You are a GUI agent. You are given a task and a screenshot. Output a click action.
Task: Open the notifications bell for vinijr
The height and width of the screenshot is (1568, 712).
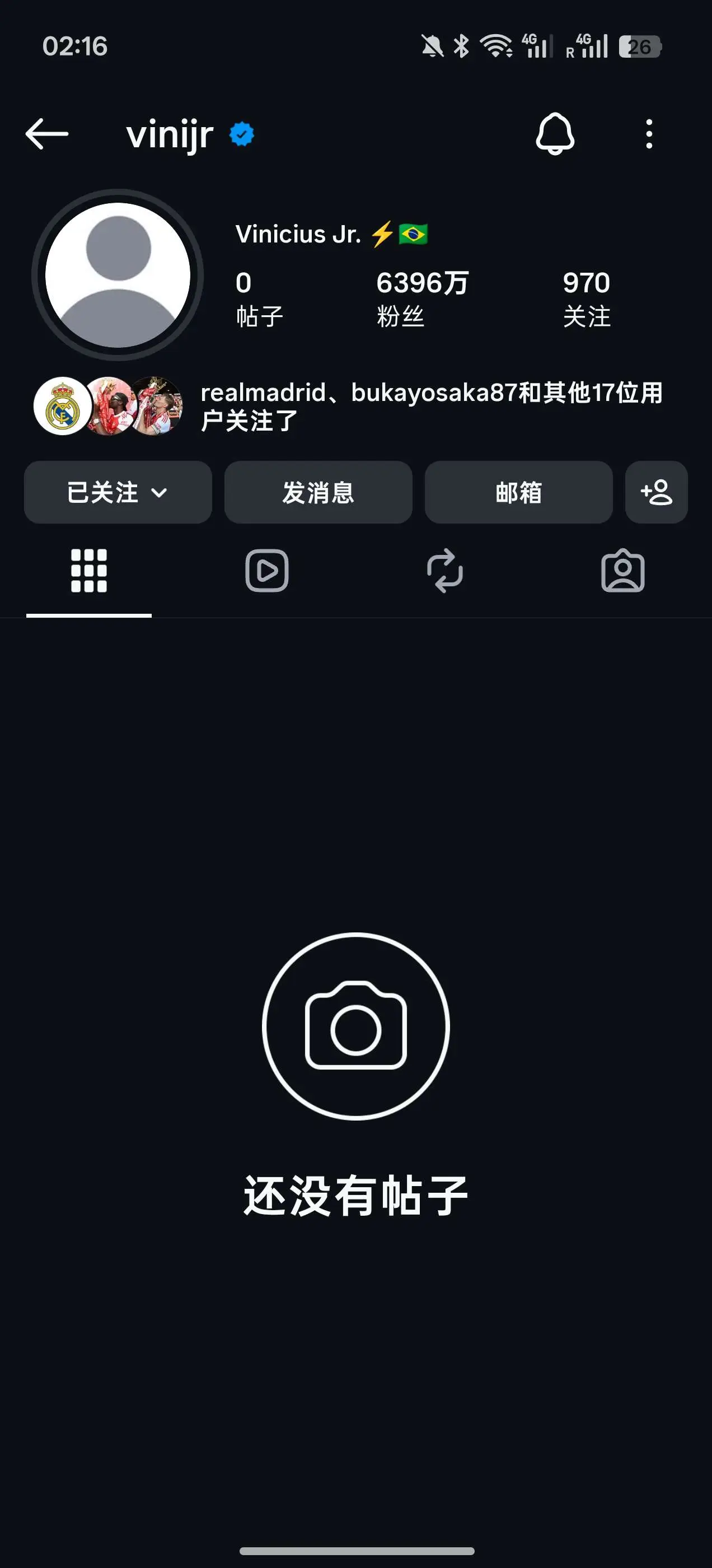[x=554, y=134]
